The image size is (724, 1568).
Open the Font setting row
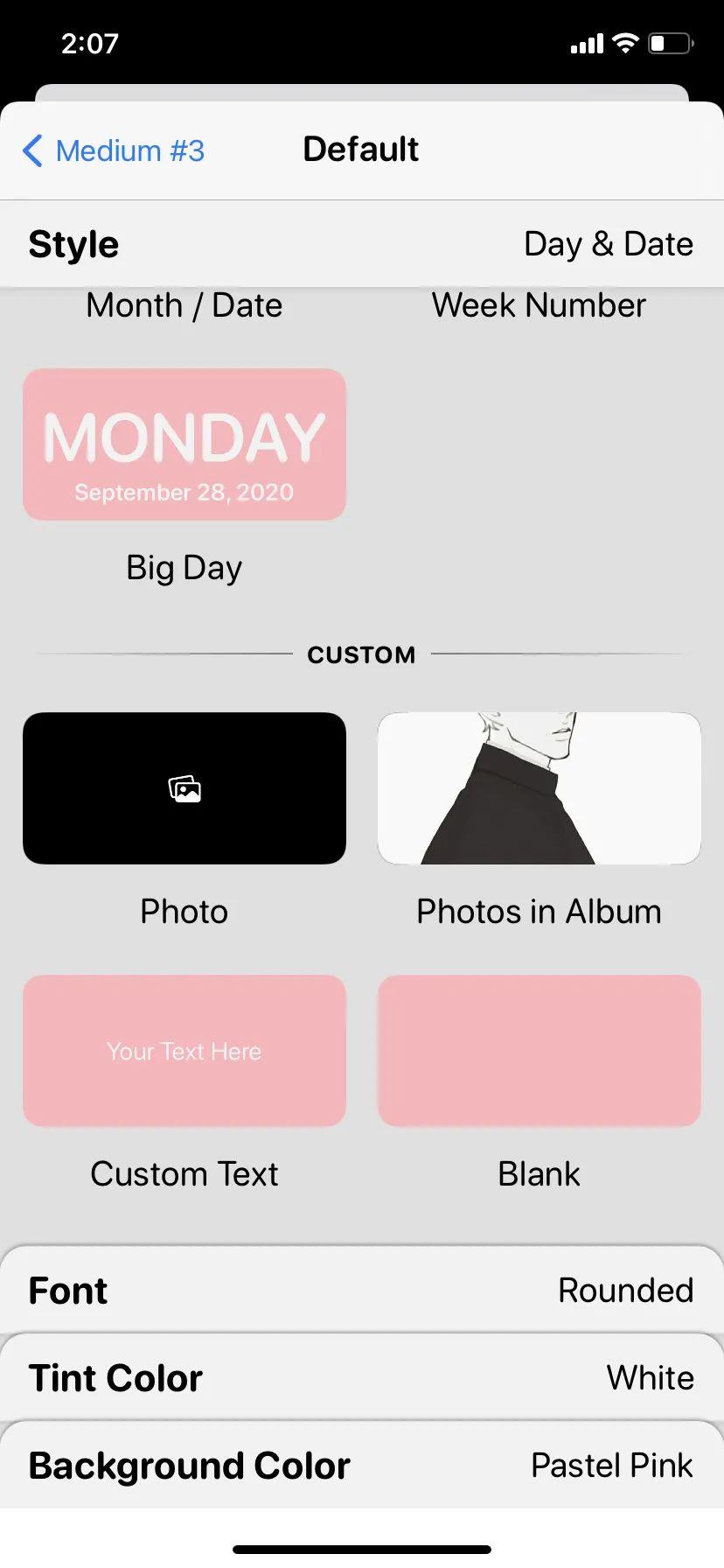pos(362,1290)
